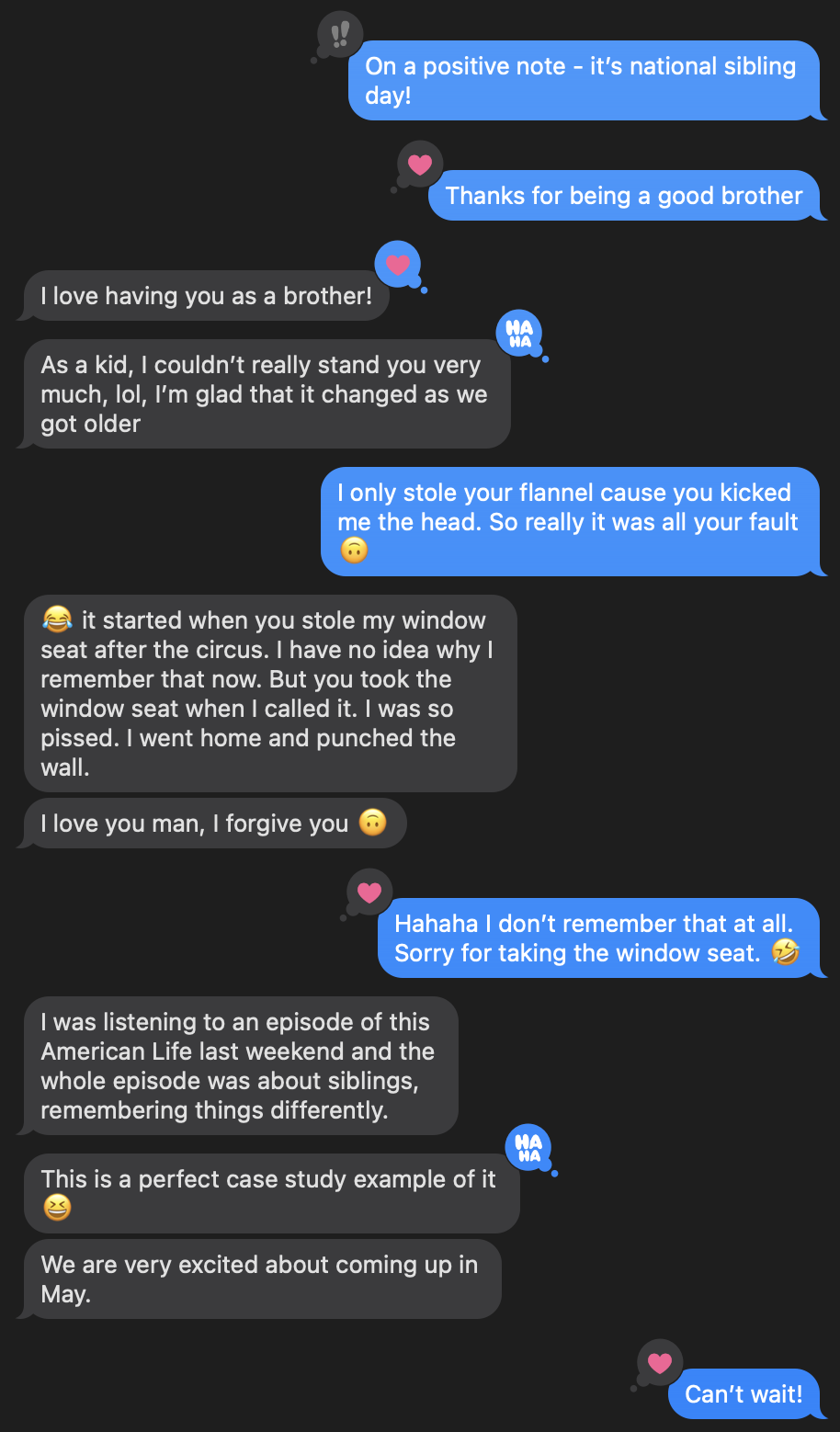Open heart reaction on 'Can't wait!' message
This screenshot has height=1432, width=840.
click(x=660, y=1363)
